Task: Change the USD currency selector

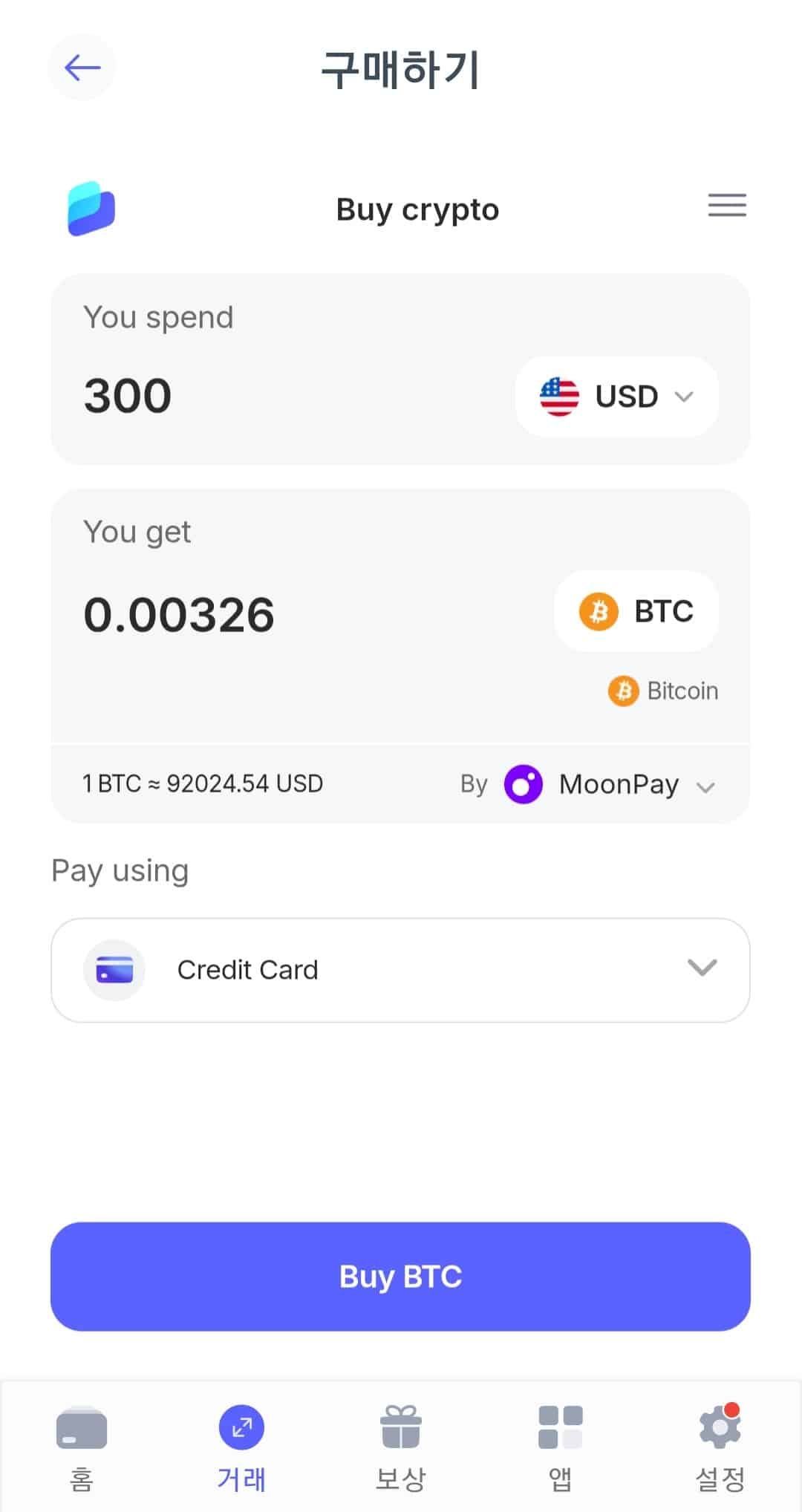Action: pos(616,397)
